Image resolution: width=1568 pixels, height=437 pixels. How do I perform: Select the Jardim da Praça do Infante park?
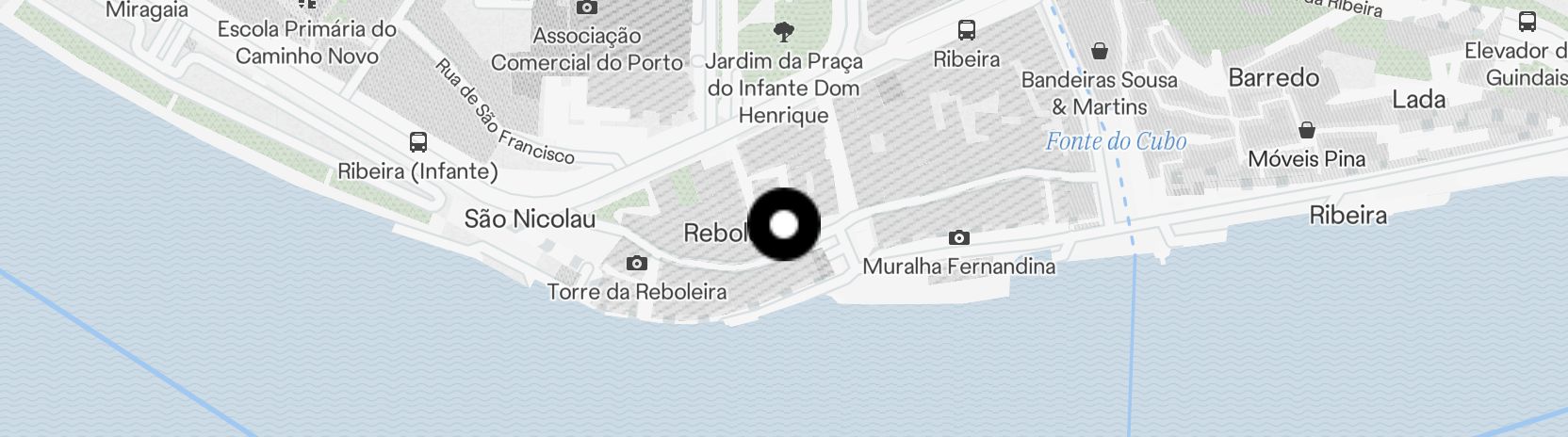pyautogui.click(x=783, y=34)
